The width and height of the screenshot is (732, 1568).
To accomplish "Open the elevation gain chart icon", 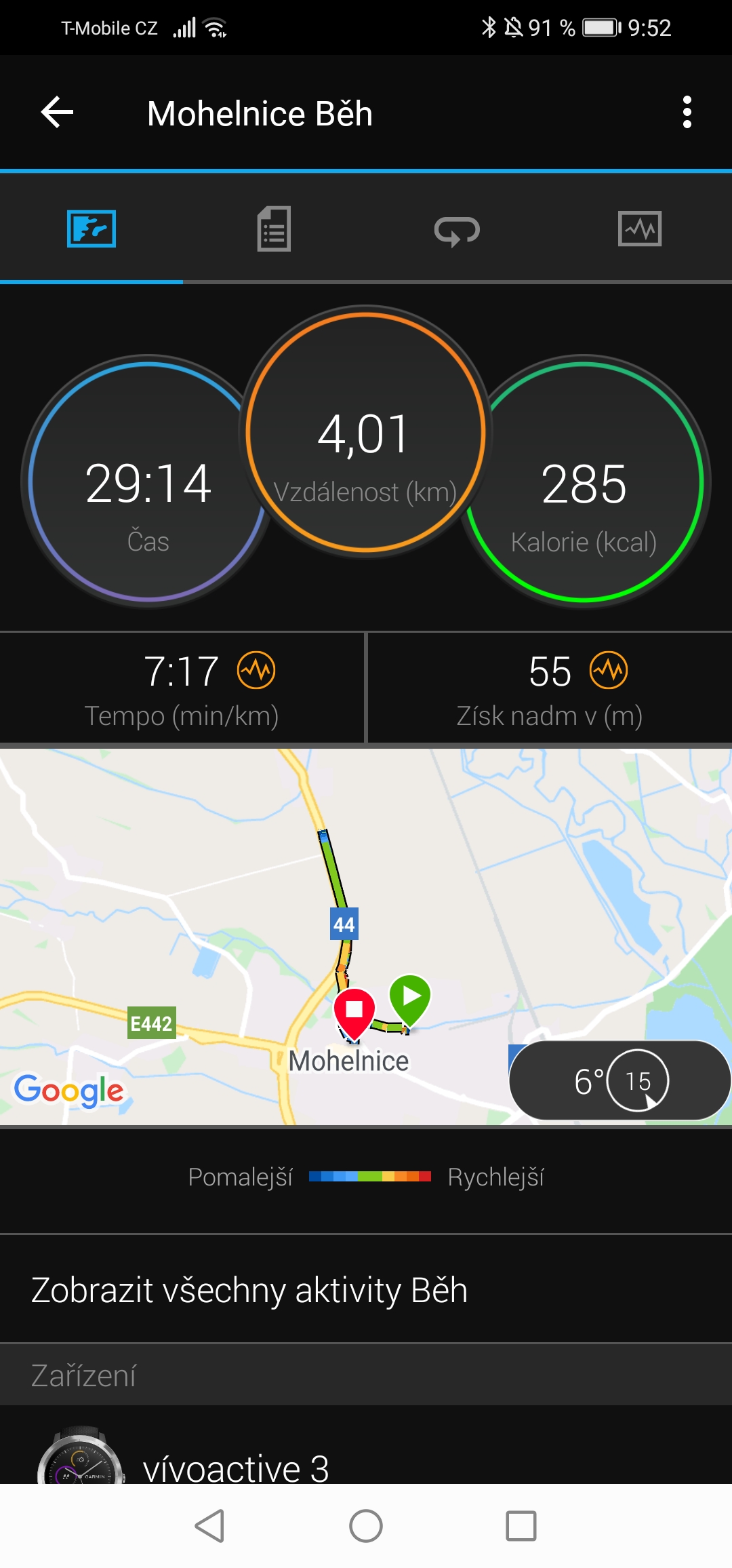I will coord(609,671).
